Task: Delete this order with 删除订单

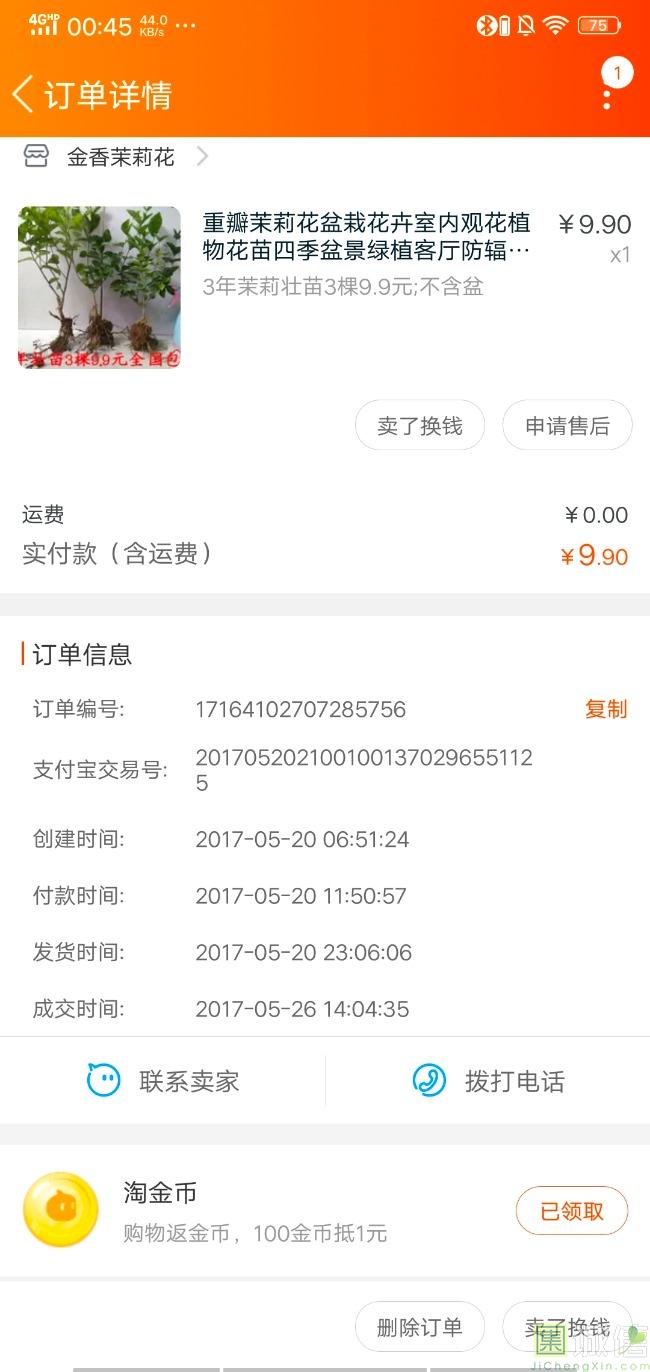Action: 420,1327
